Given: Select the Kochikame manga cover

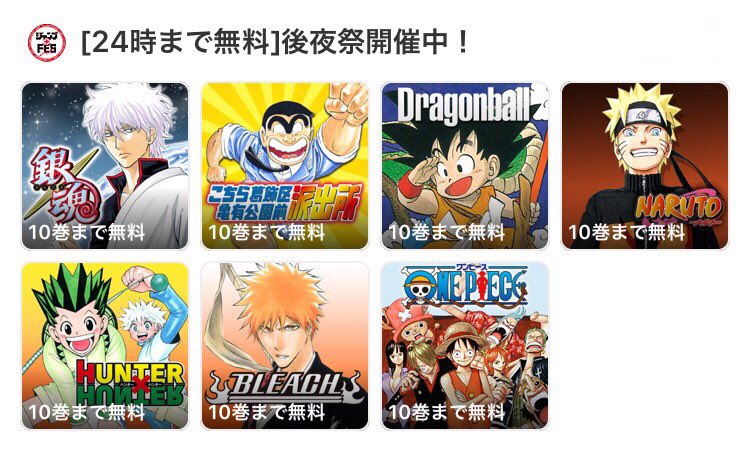Looking at the screenshot, I should coord(285,166).
